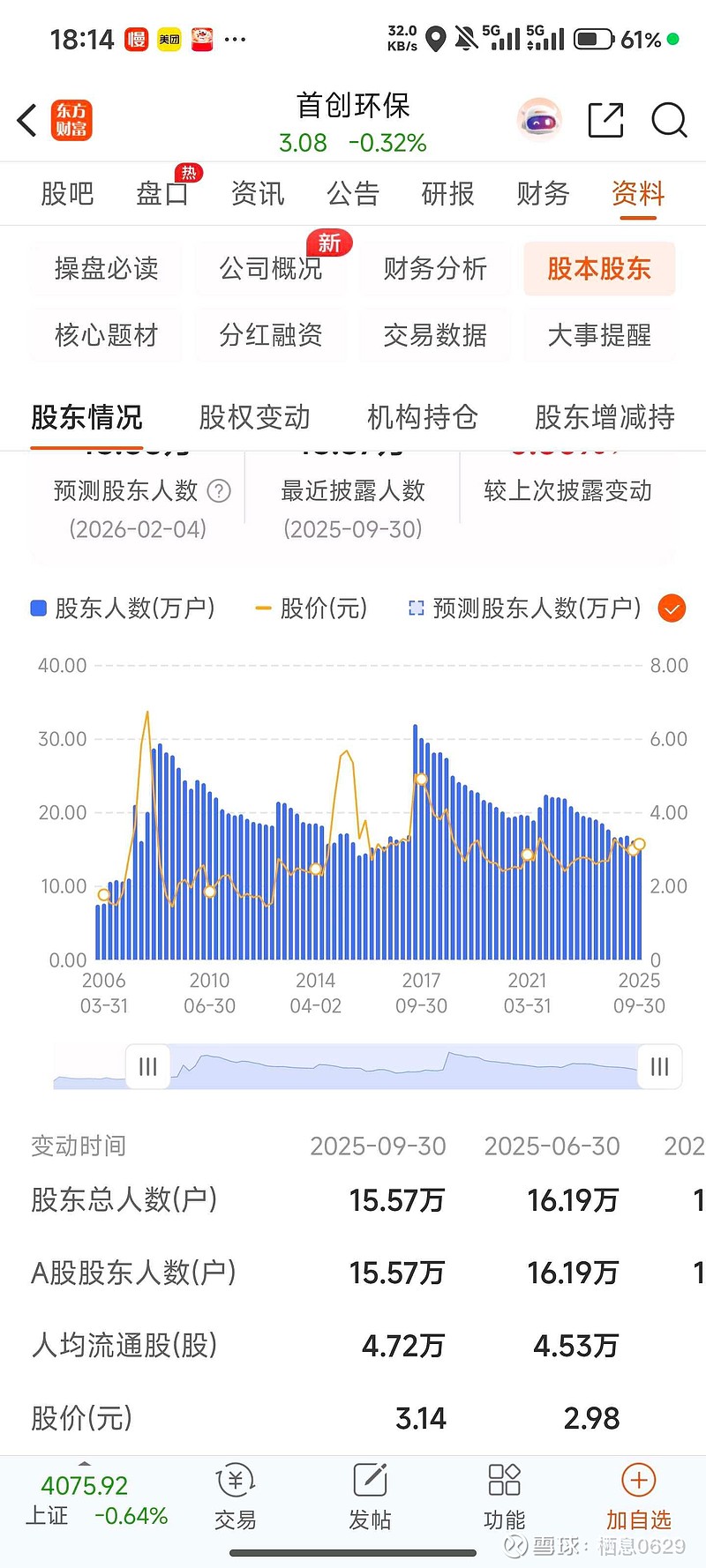Switch to the 财务 tab
Image resolution: width=706 pixels, height=1568 pixels.
pos(543,193)
